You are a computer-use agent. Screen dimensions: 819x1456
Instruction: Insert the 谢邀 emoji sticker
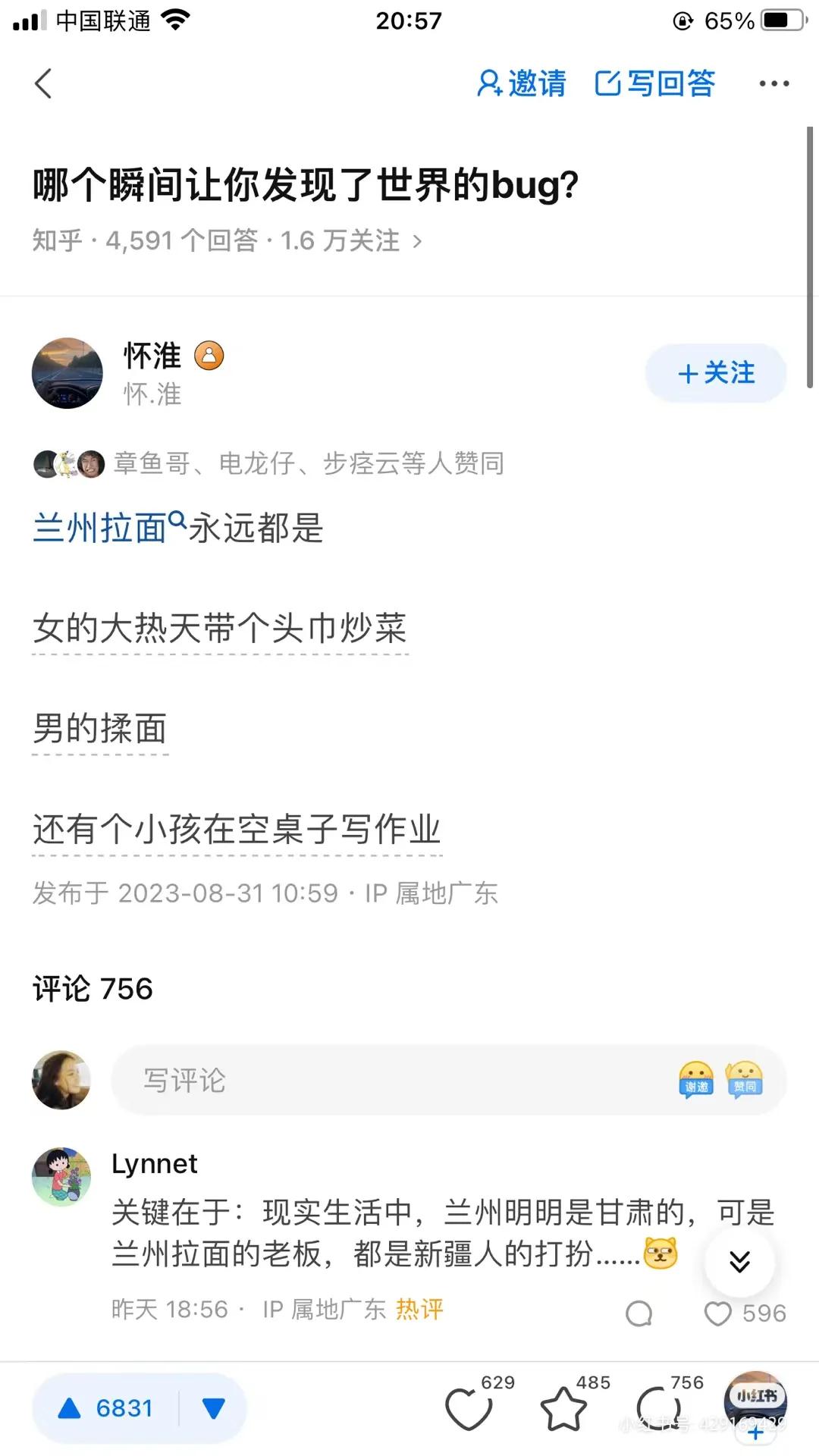coord(696,1080)
